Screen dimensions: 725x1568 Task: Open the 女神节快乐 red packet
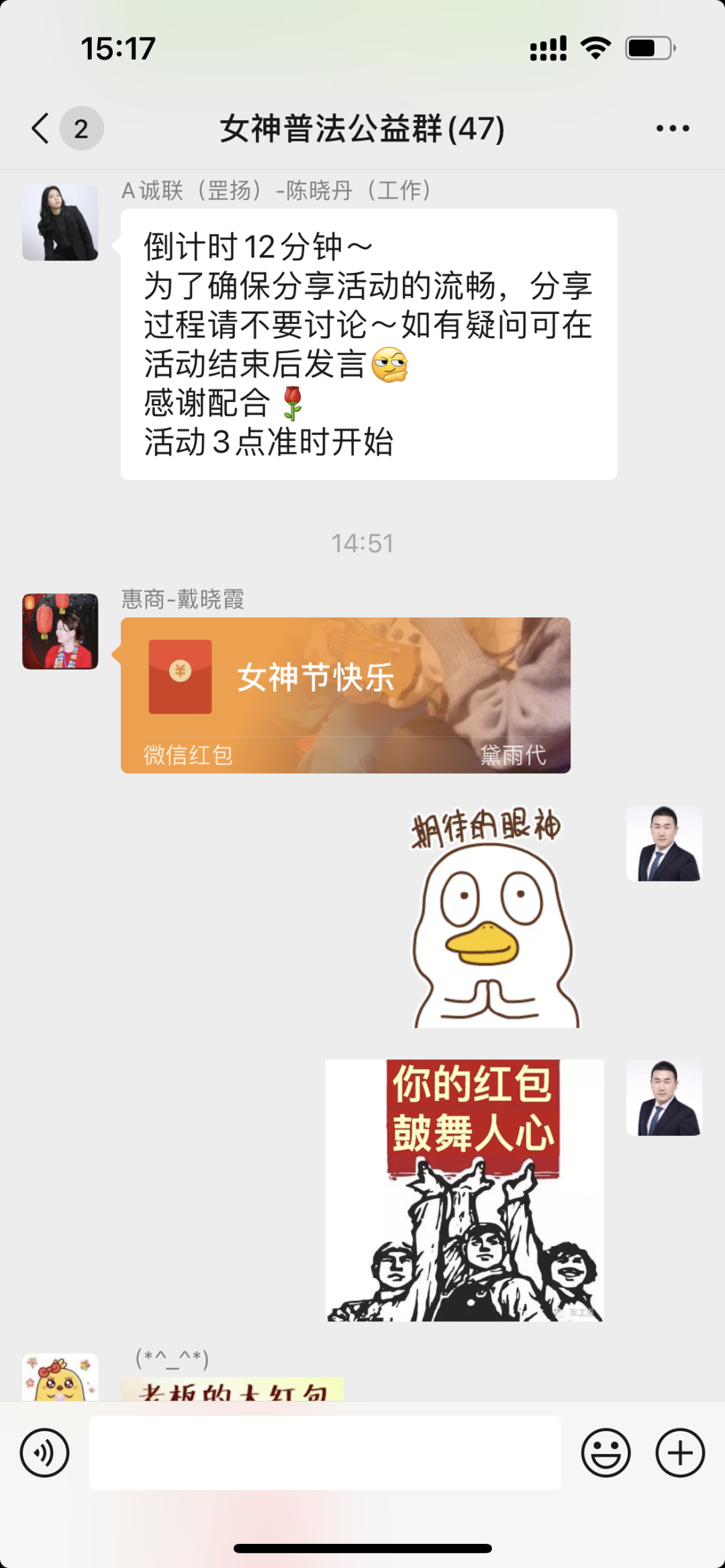point(346,695)
